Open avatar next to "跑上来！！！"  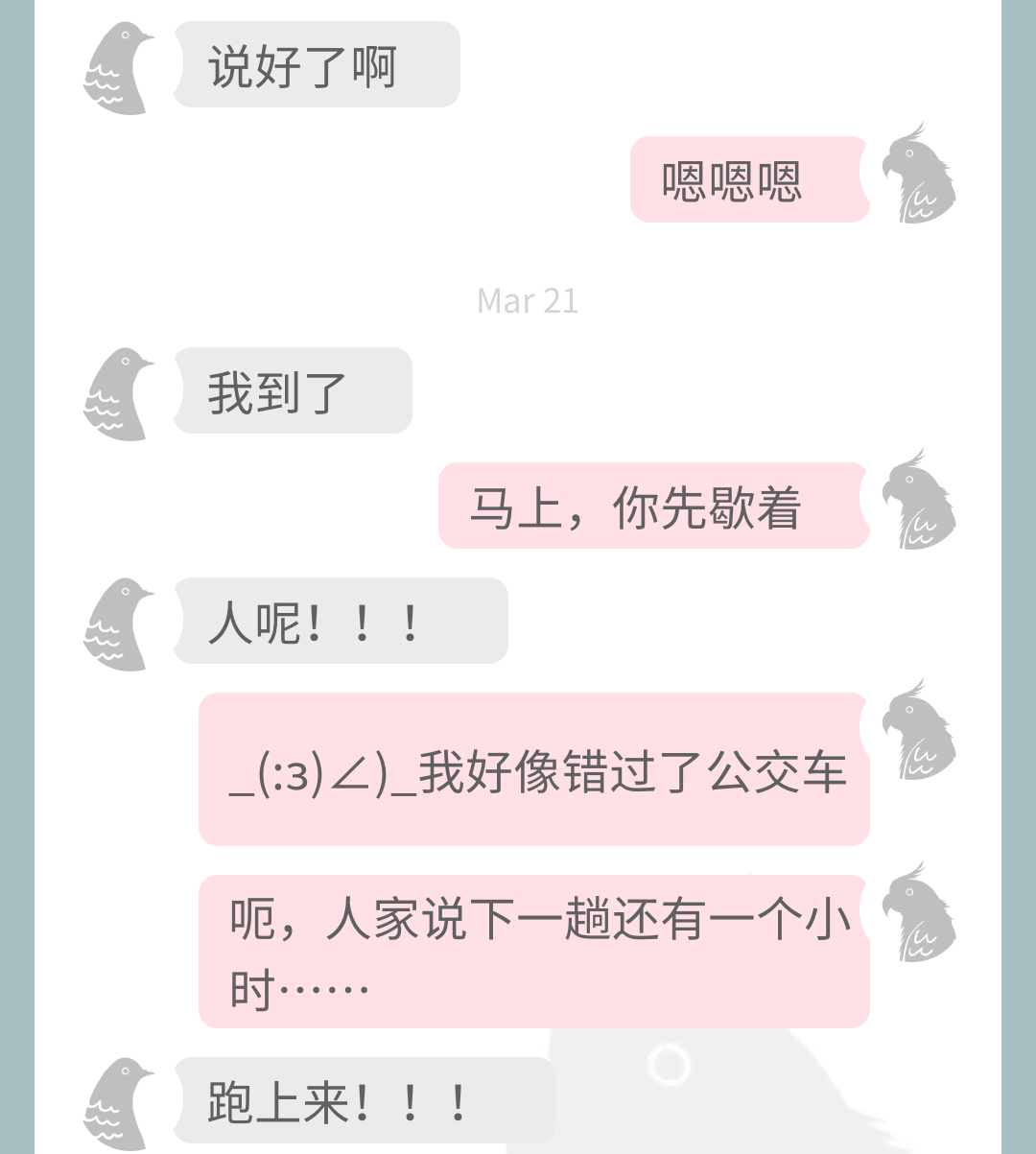119,1104
